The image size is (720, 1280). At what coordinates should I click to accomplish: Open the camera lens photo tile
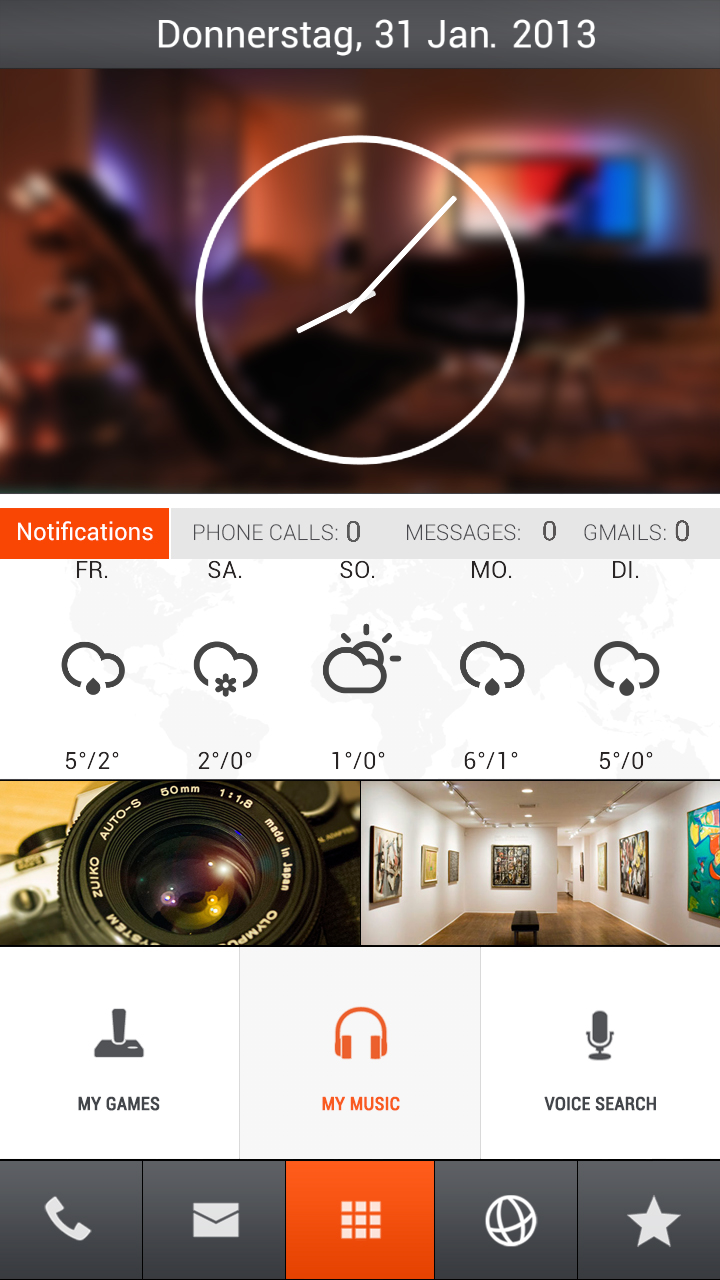click(180, 863)
